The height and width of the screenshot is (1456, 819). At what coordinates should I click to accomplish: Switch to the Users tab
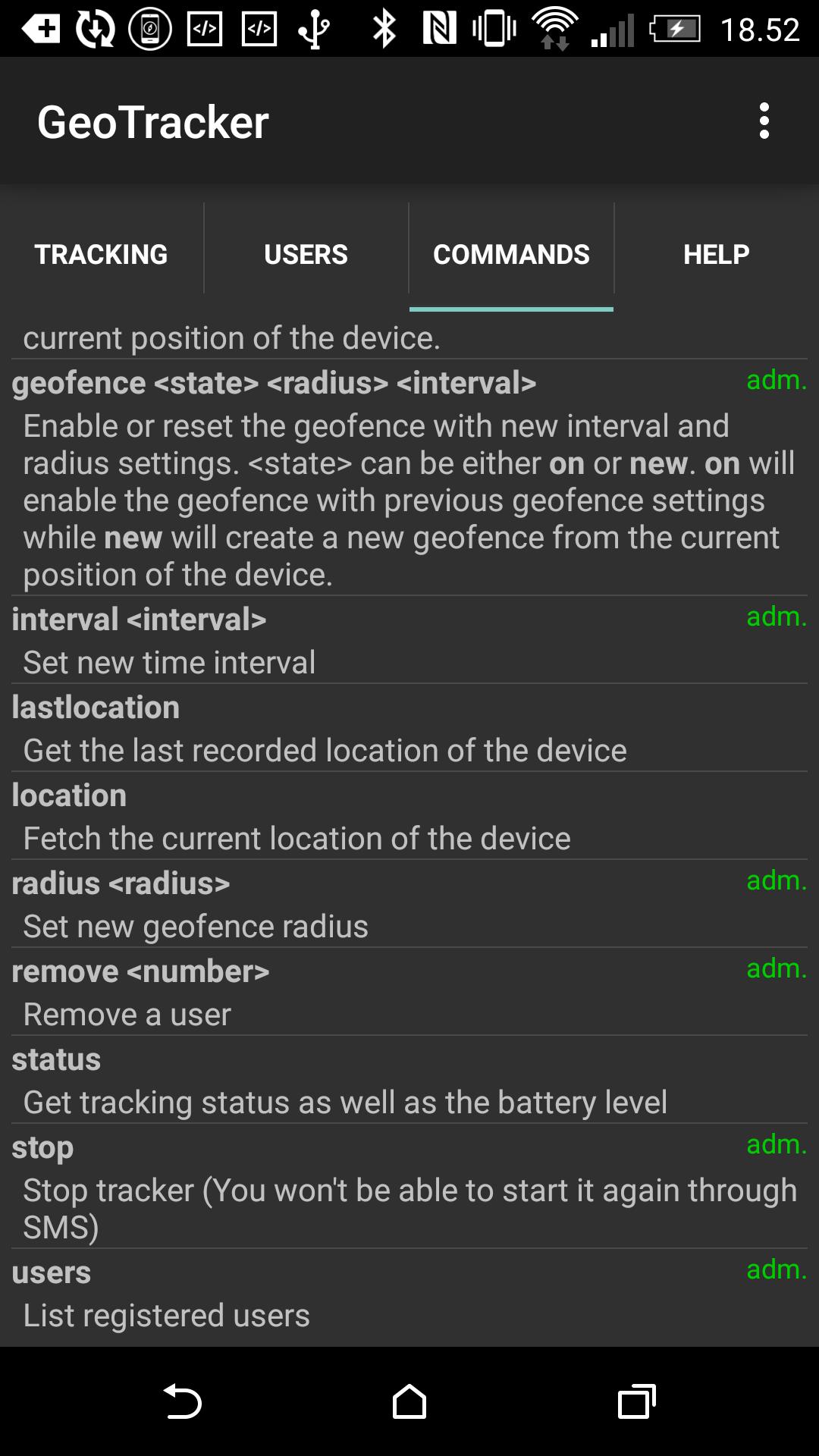(306, 254)
